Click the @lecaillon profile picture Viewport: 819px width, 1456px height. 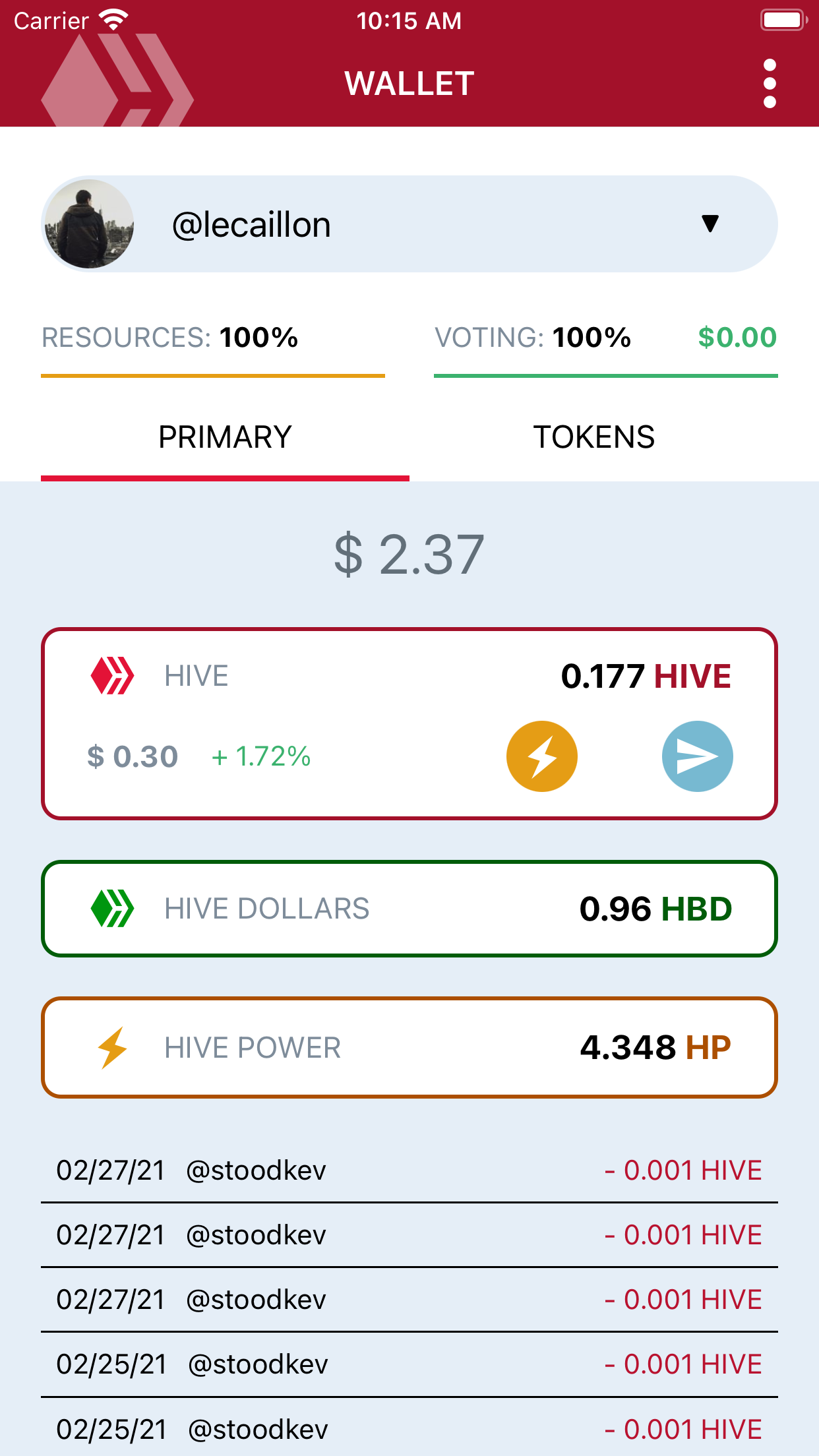(90, 224)
